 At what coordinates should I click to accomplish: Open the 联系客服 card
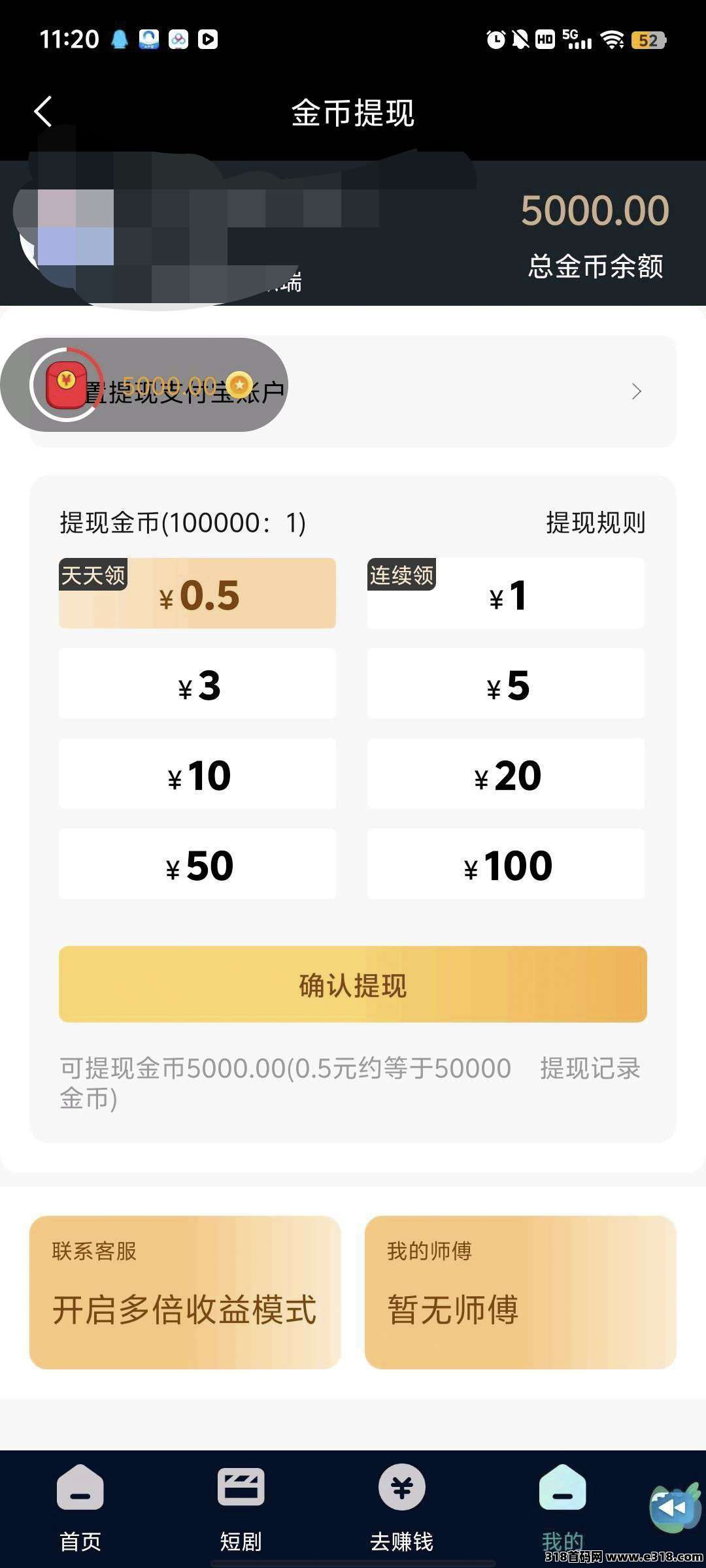[x=185, y=1292]
